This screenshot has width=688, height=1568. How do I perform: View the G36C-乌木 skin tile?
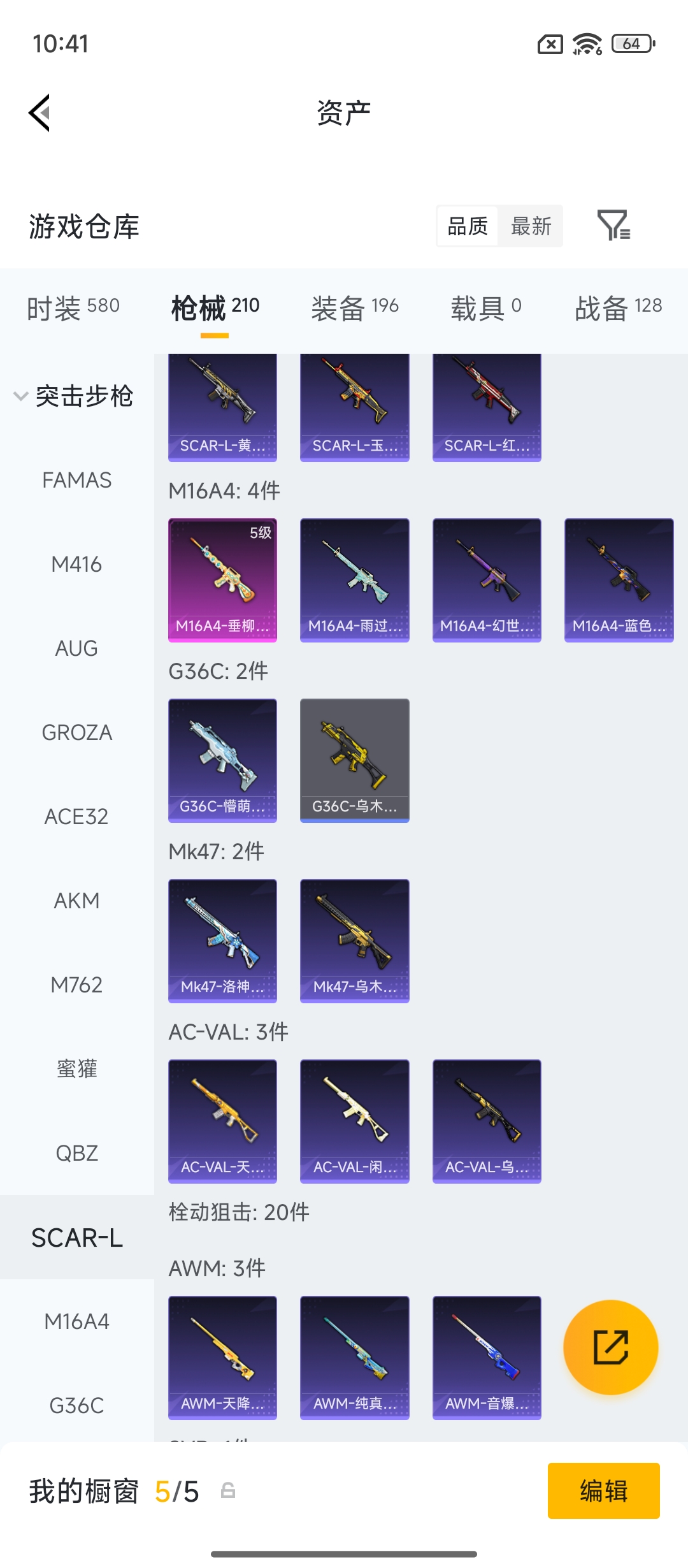point(354,760)
